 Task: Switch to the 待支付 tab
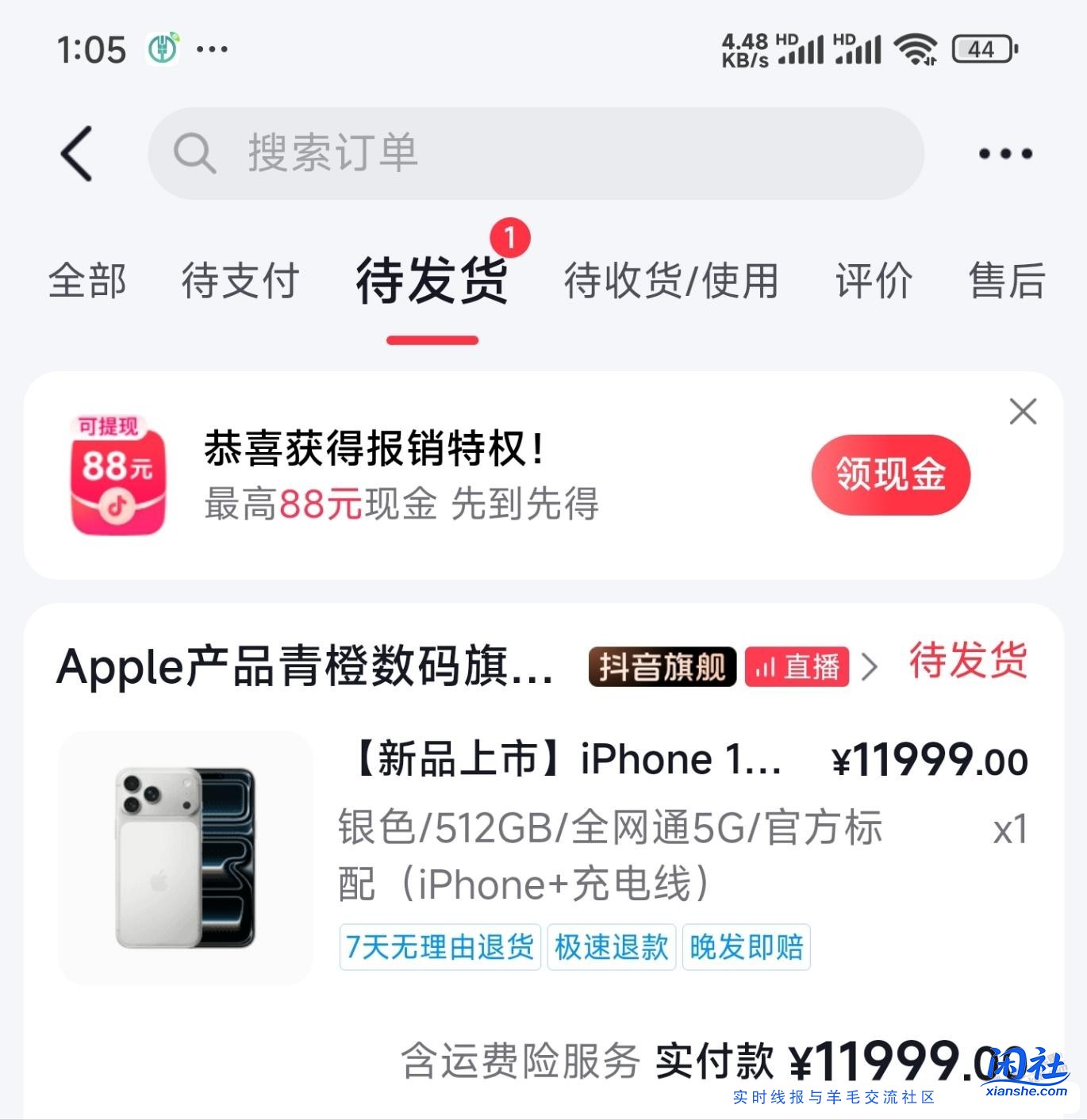coord(240,281)
